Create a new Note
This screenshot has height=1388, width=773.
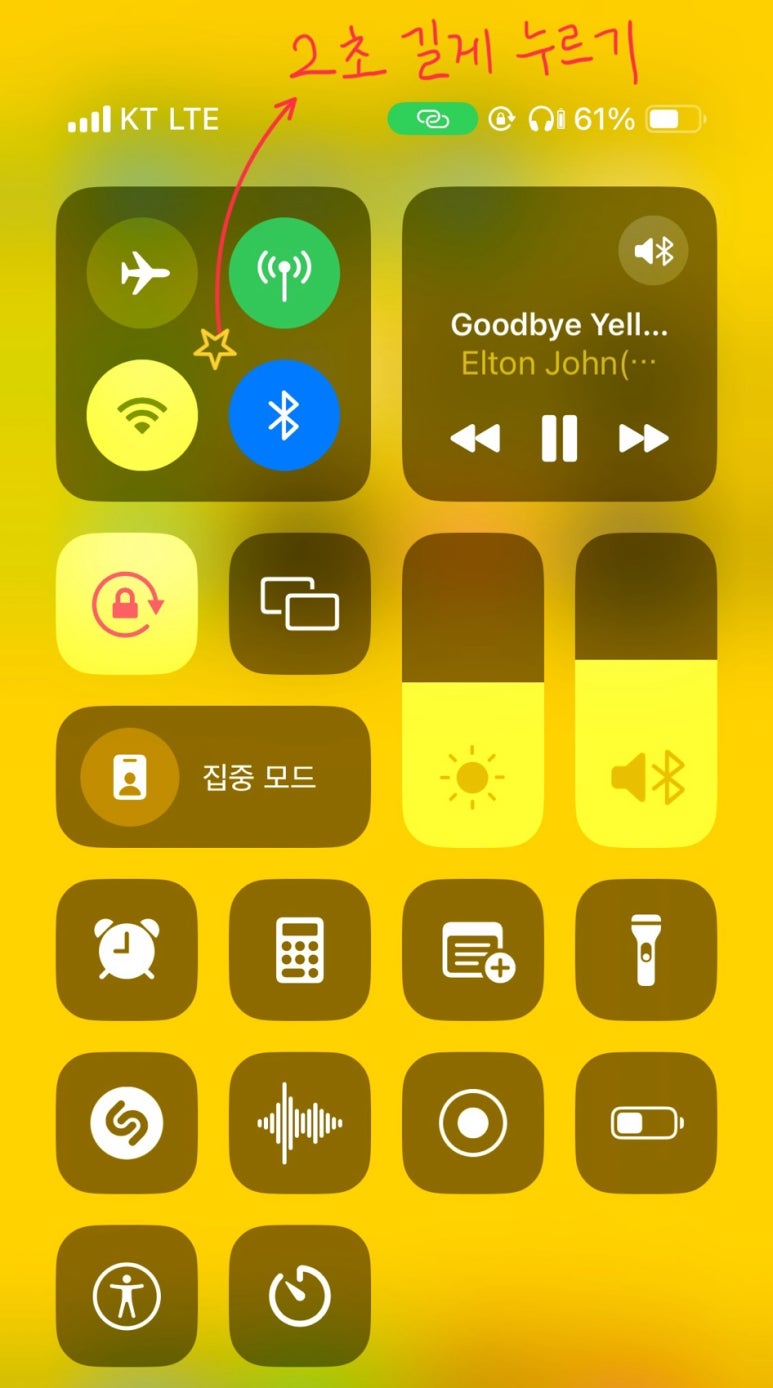(472, 949)
